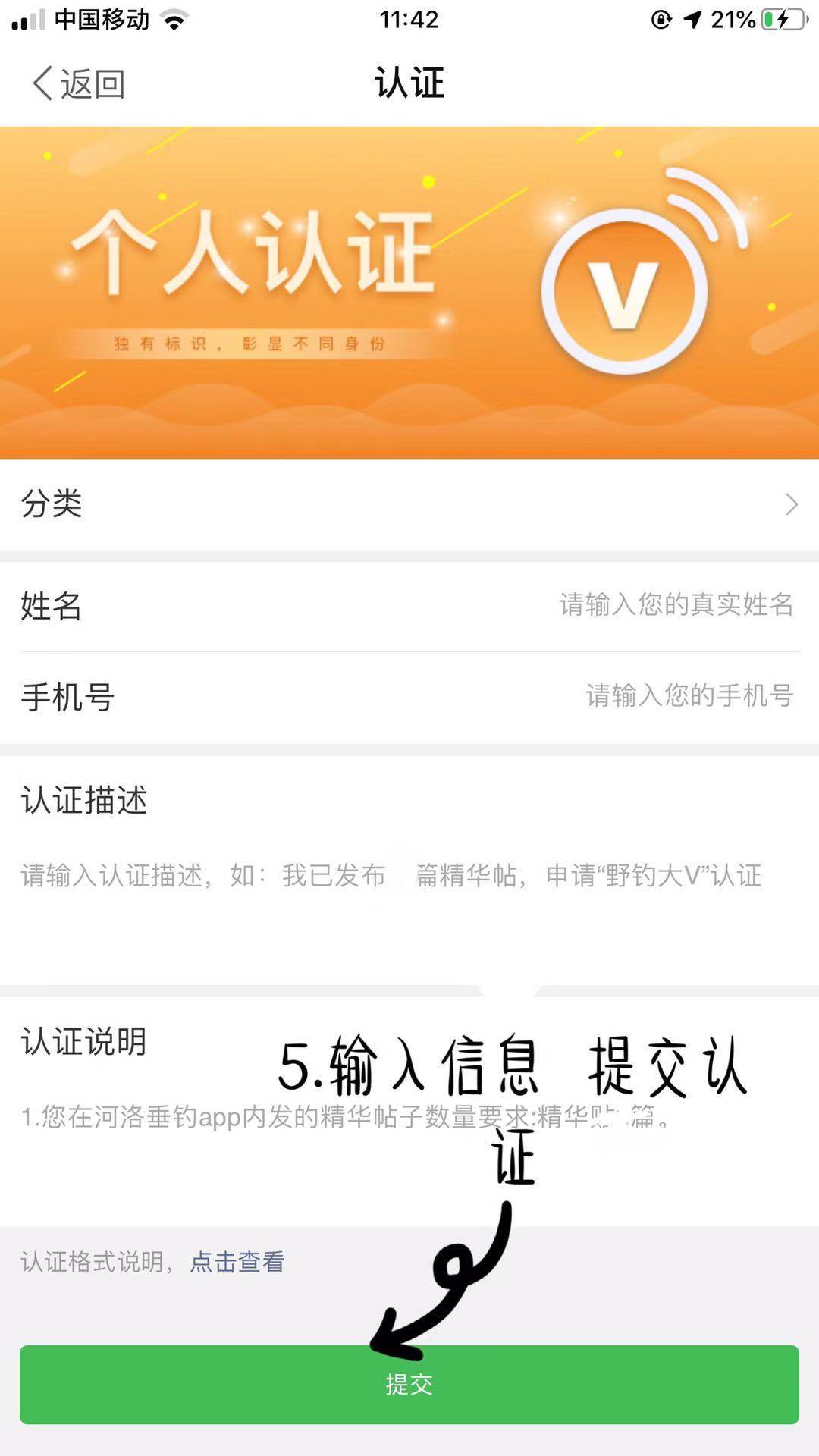Go back using the 返回 button
819x1456 pixels.
click(78, 83)
